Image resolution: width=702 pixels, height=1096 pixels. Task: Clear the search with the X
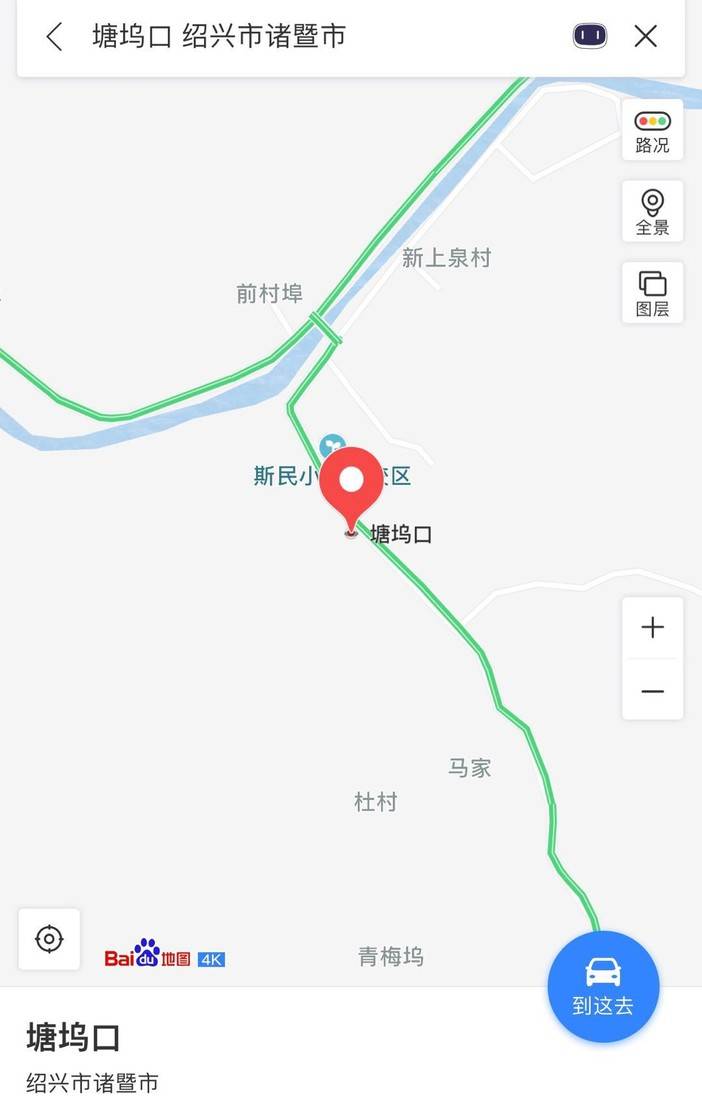(646, 37)
